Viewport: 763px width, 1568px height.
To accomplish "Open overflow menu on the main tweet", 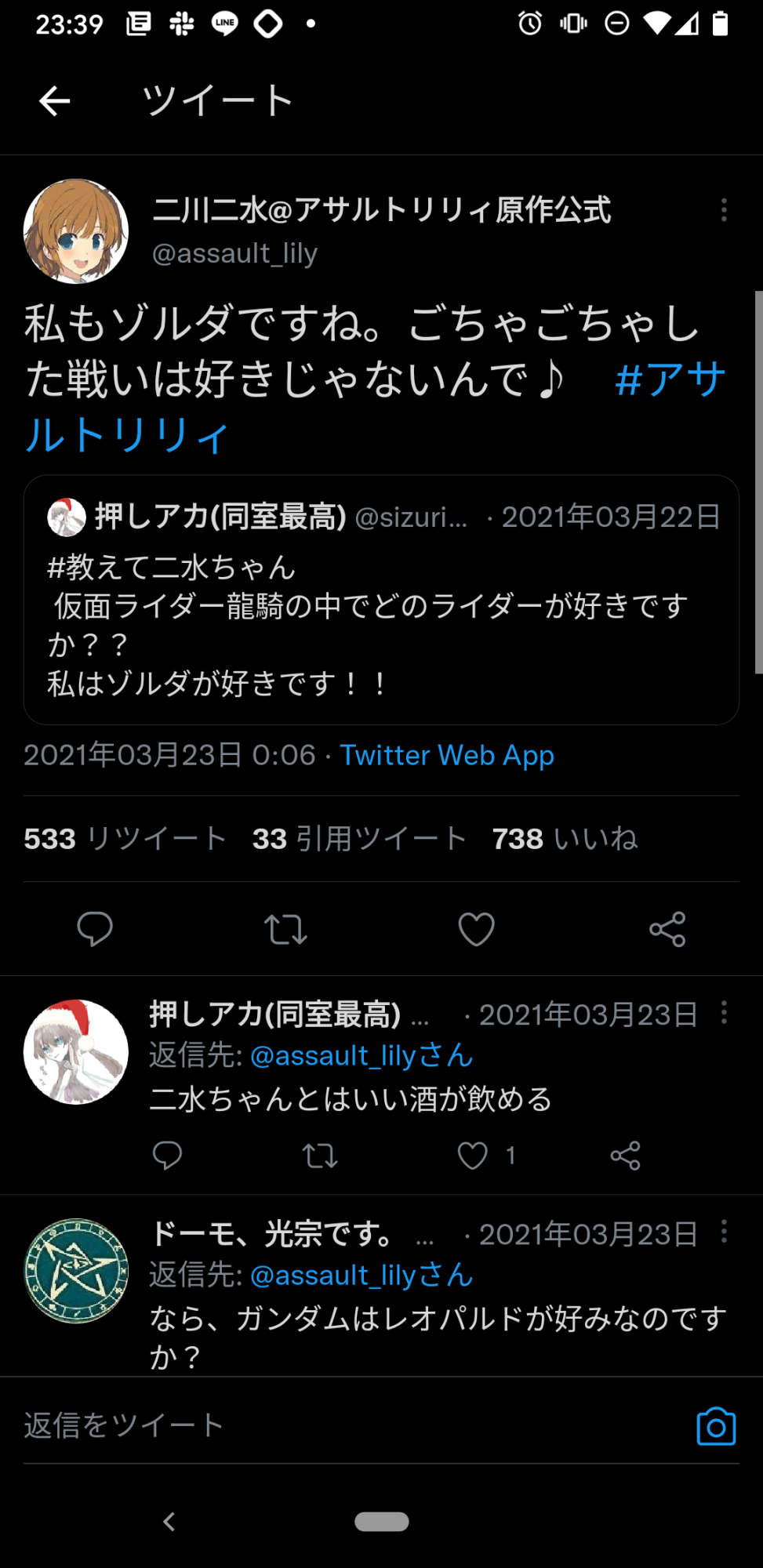I will click(x=724, y=210).
